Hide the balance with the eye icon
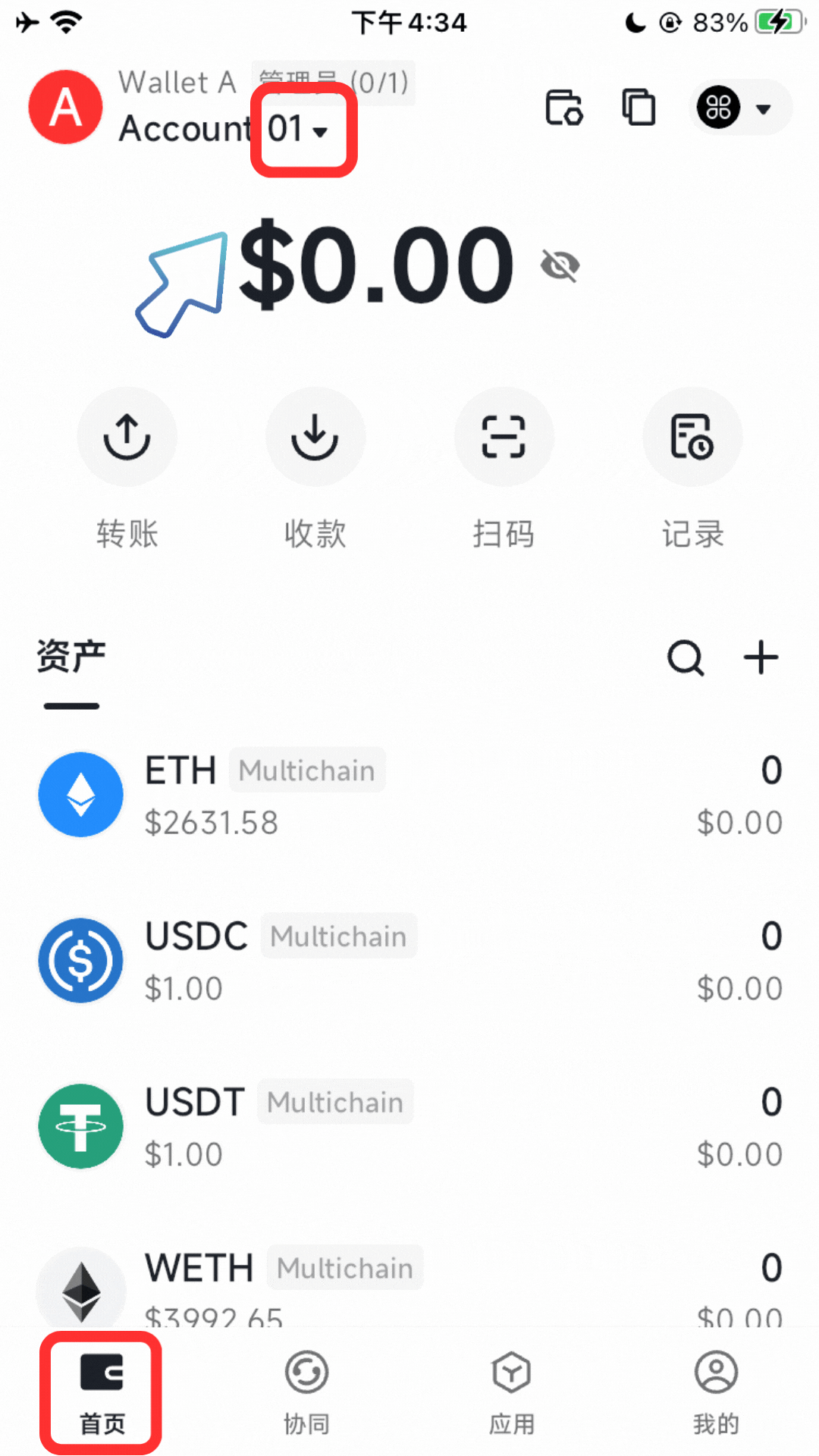The height and width of the screenshot is (1456, 819). 560,265
